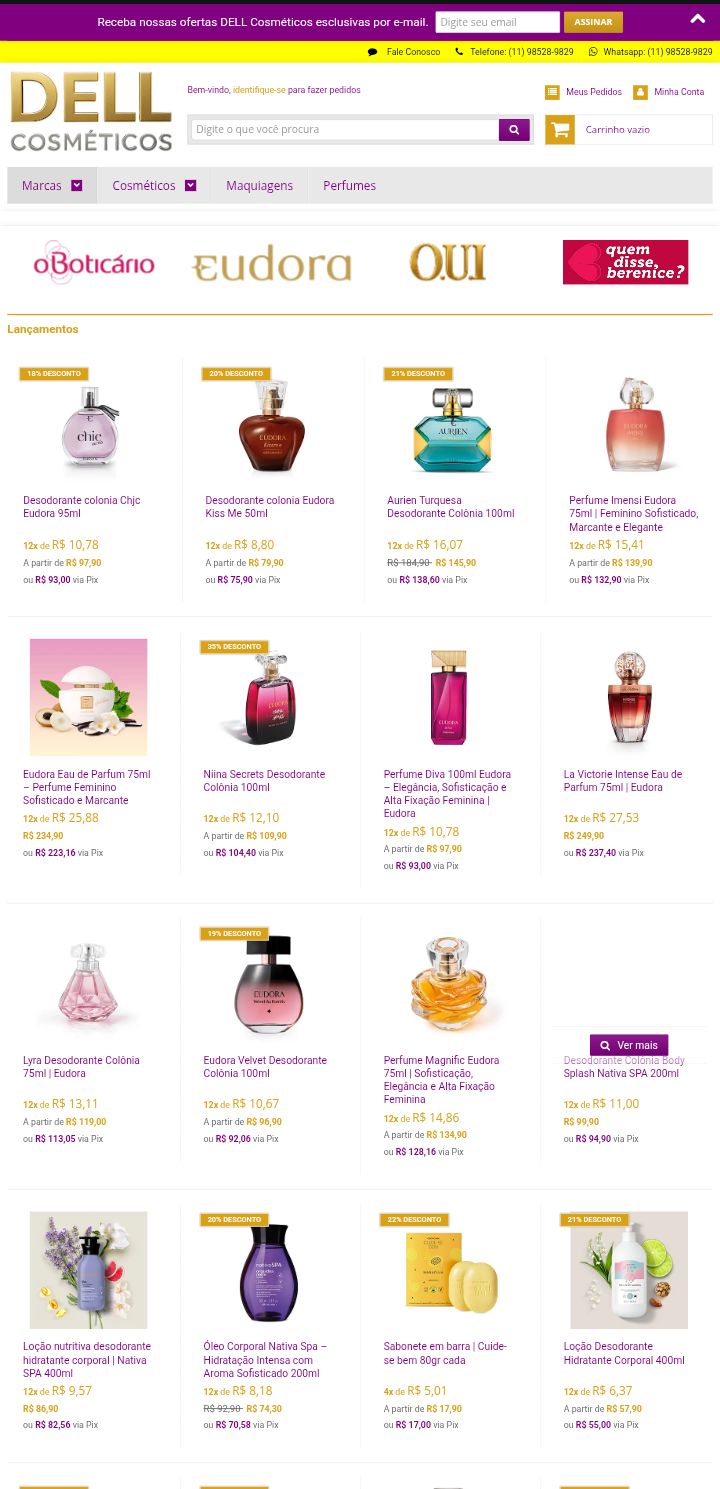Go to the Perfumes category

[x=349, y=185]
